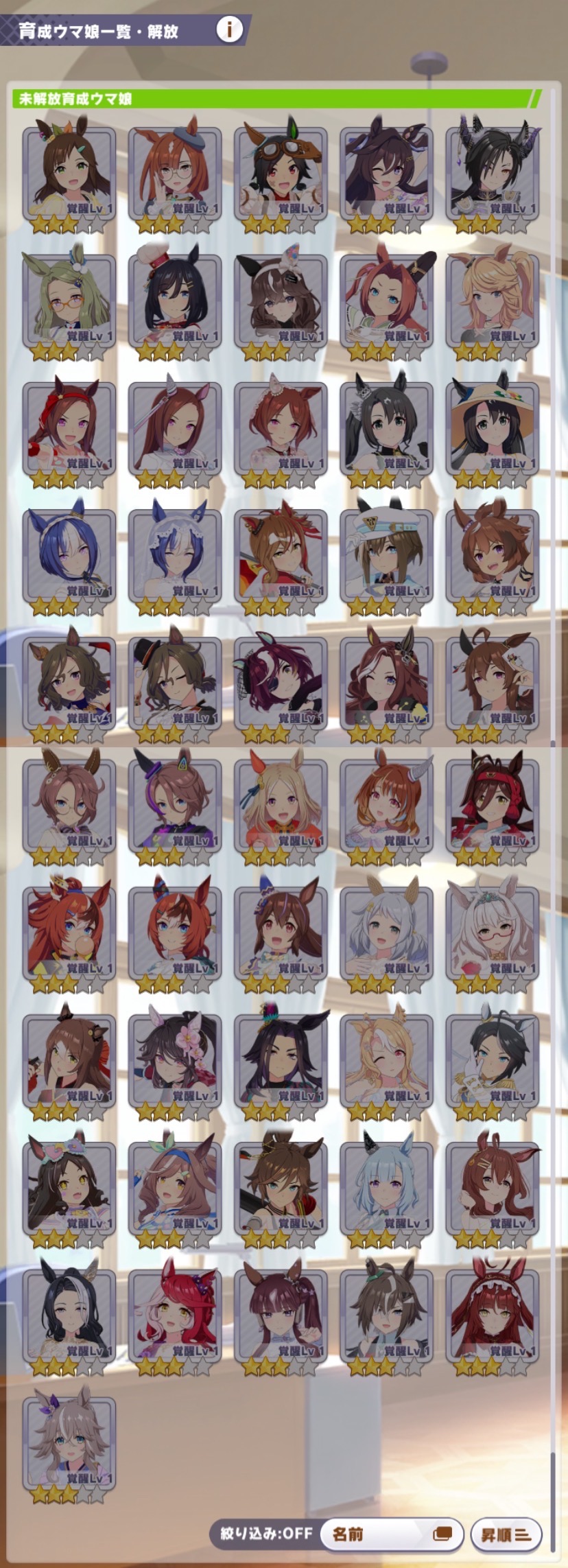Open the 絞り込み:OFF filter button
This screenshot has height=1568, width=568.
[266, 1533]
